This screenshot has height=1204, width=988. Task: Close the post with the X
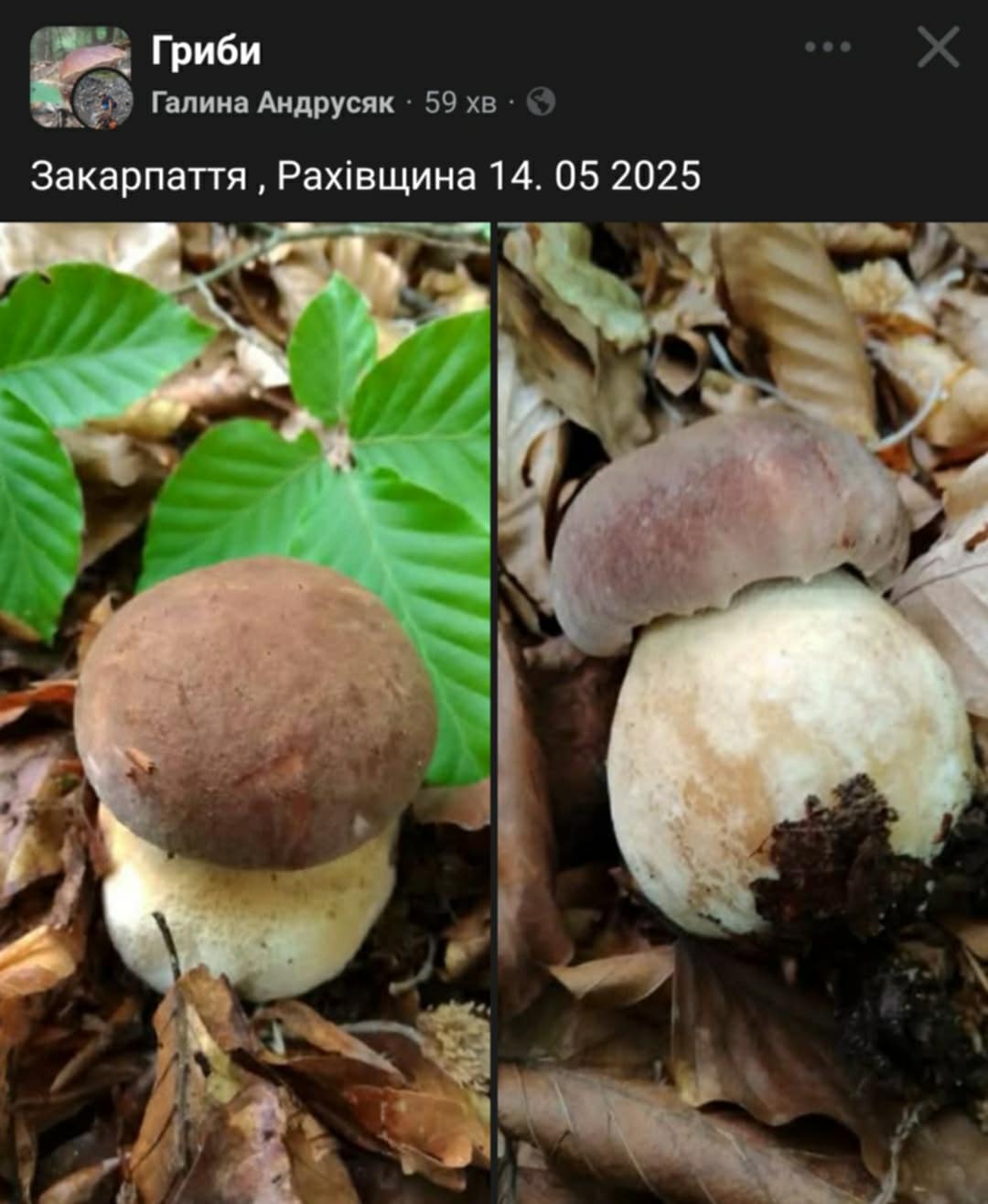pos(938,47)
